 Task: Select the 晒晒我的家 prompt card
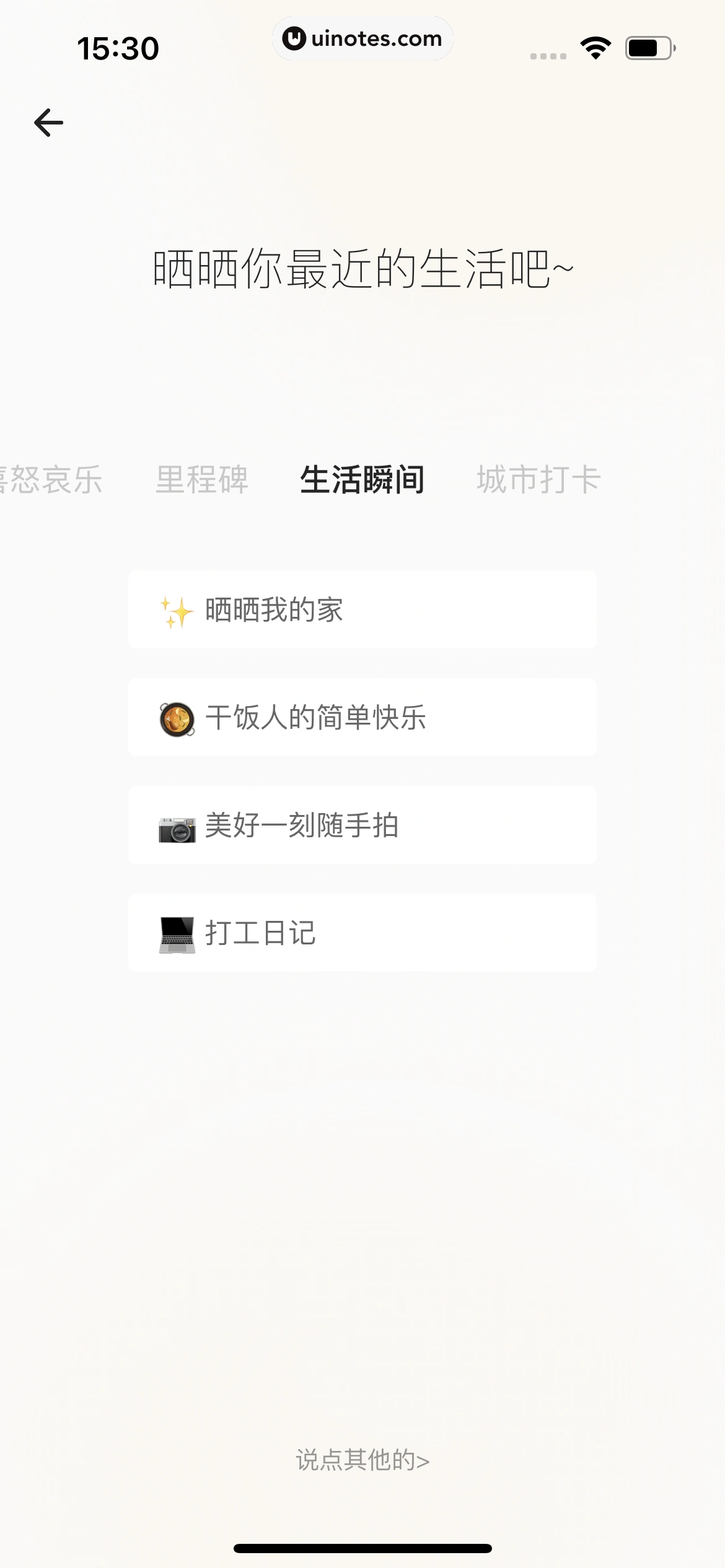point(361,609)
